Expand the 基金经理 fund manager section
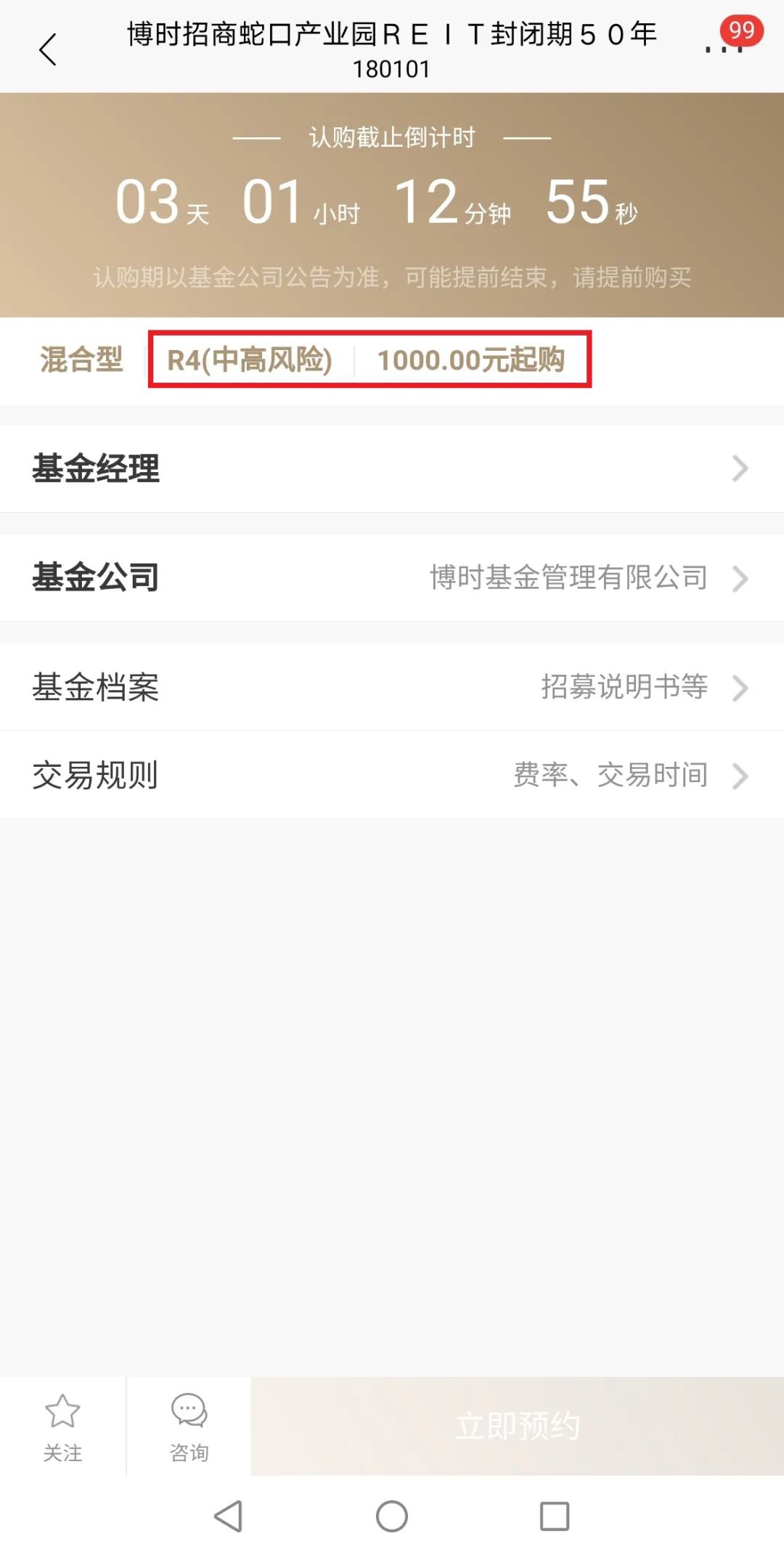 (x=392, y=469)
